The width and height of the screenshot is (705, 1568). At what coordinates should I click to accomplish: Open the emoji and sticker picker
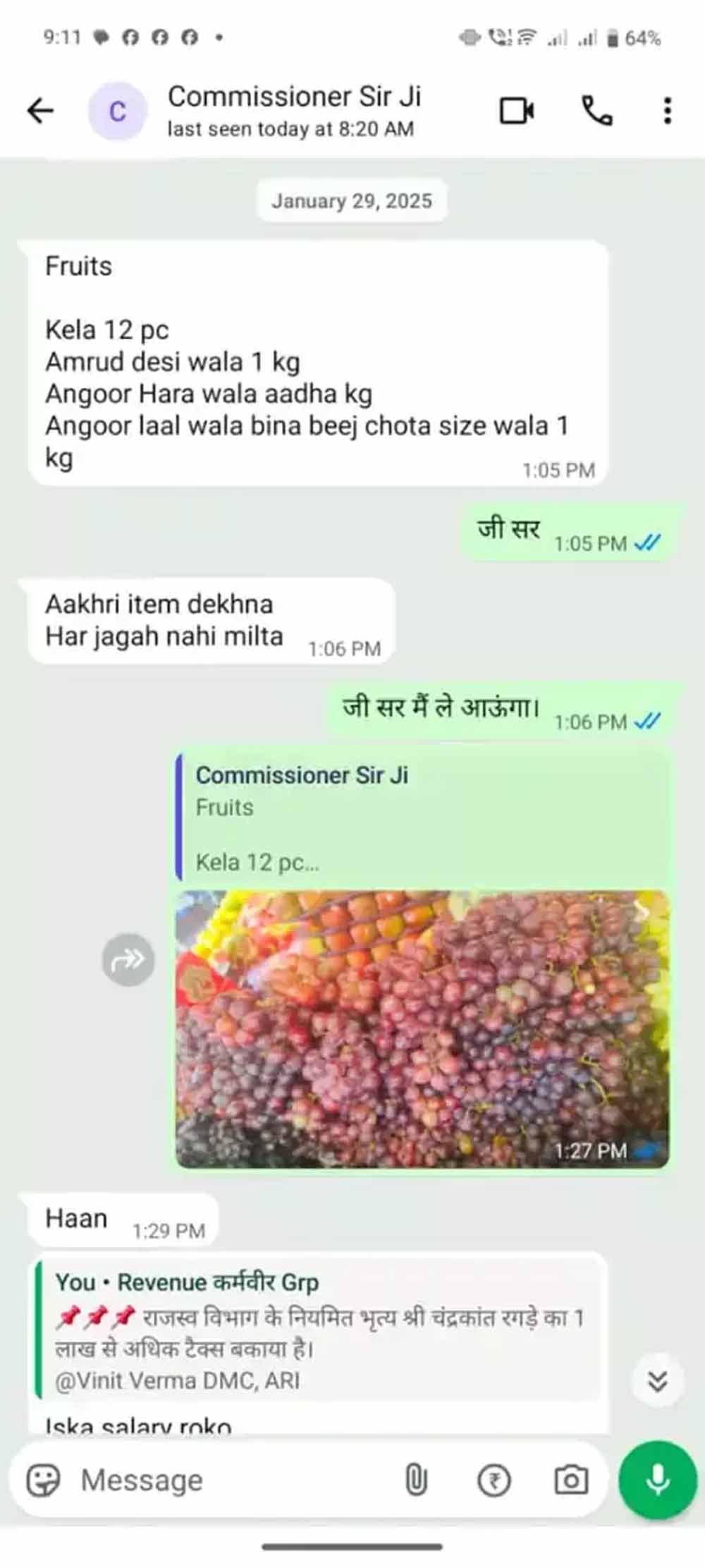pyautogui.click(x=43, y=1480)
